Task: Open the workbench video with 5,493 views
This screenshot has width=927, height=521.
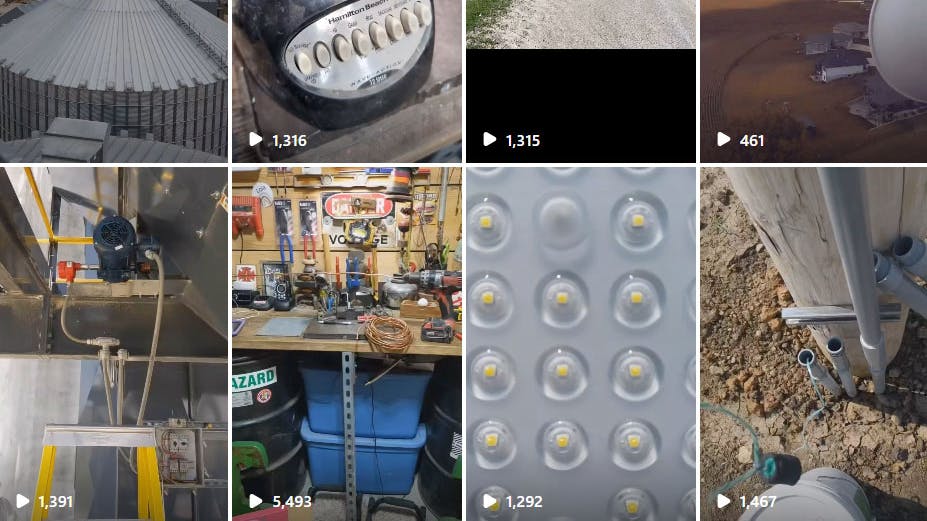Action: click(x=346, y=343)
